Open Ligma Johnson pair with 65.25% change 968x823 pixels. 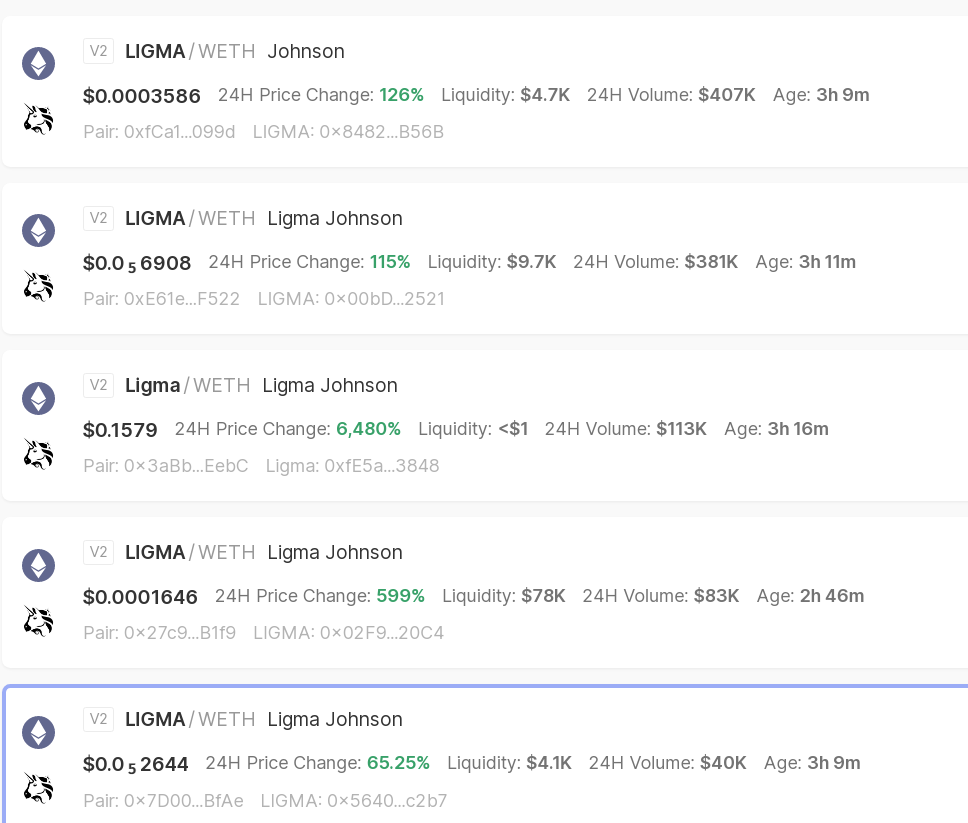(485, 754)
